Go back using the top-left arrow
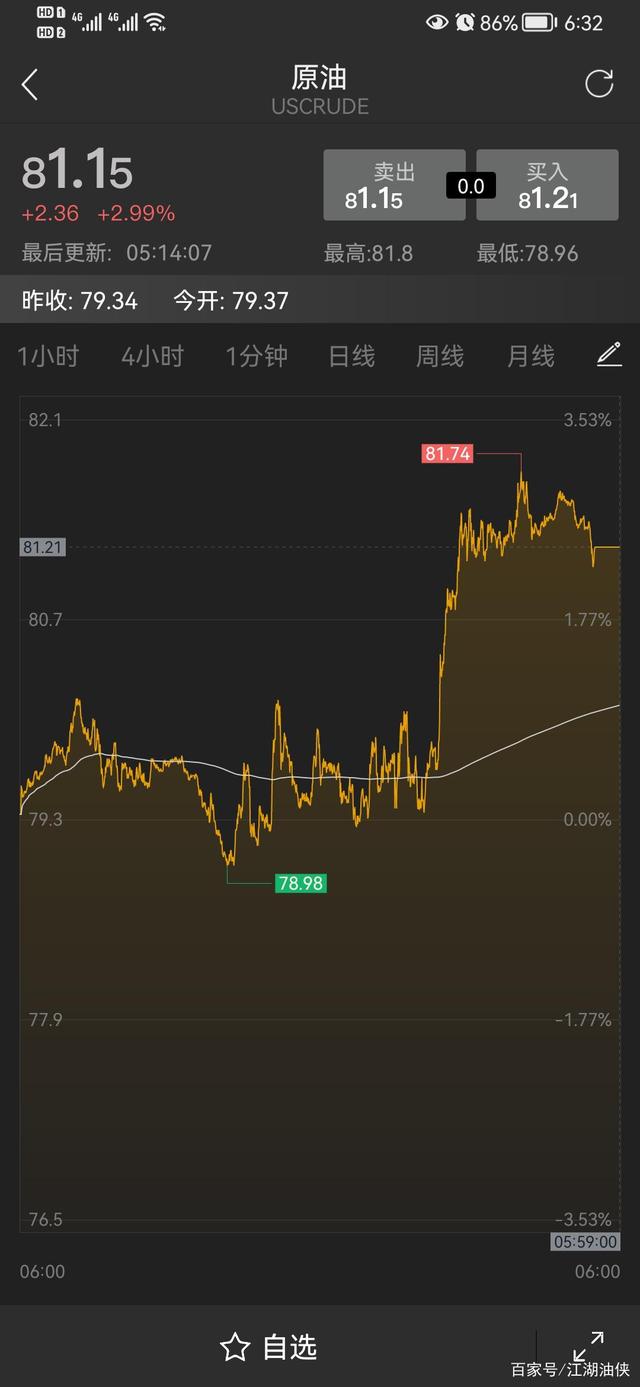The height and width of the screenshot is (1387, 640). [30, 85]
